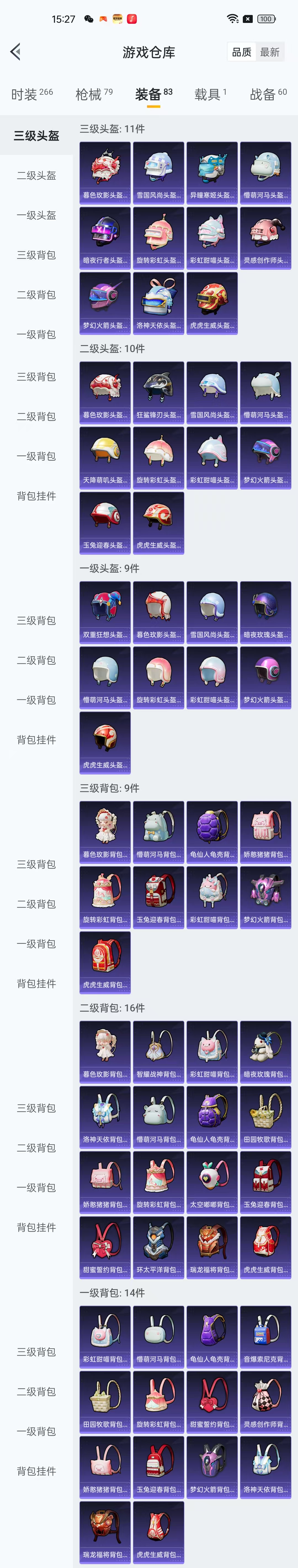
Task: View the 环太平洋背包 item
Action: click(x=158, y=1247)
